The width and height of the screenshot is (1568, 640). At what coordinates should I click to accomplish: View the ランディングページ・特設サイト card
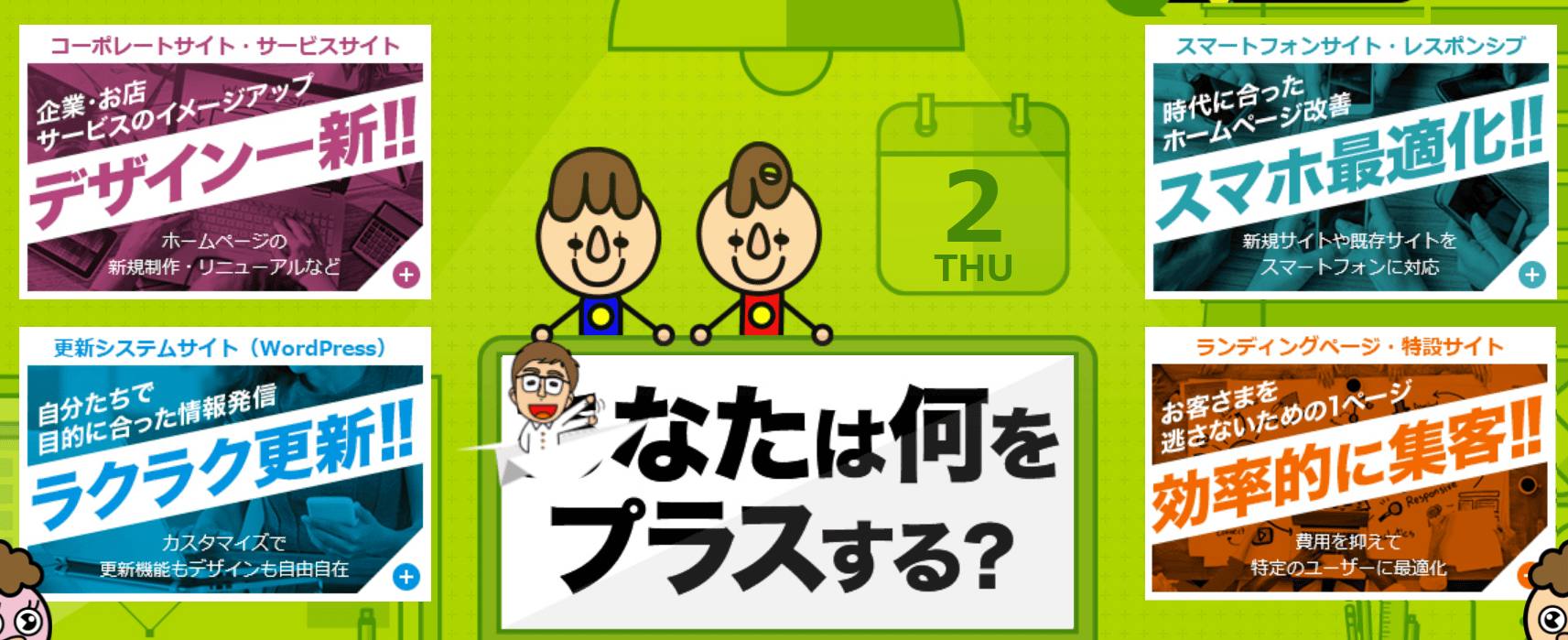(1350, 465)
